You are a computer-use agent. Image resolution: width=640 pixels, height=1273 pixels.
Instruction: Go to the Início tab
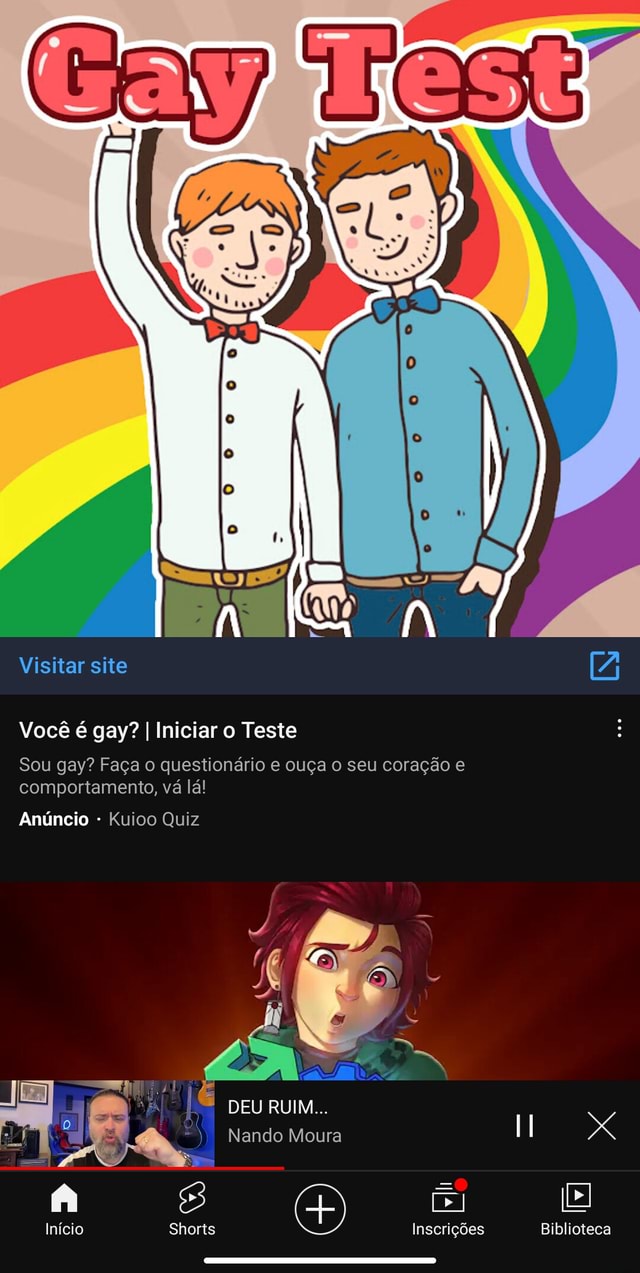(64, 1210)
